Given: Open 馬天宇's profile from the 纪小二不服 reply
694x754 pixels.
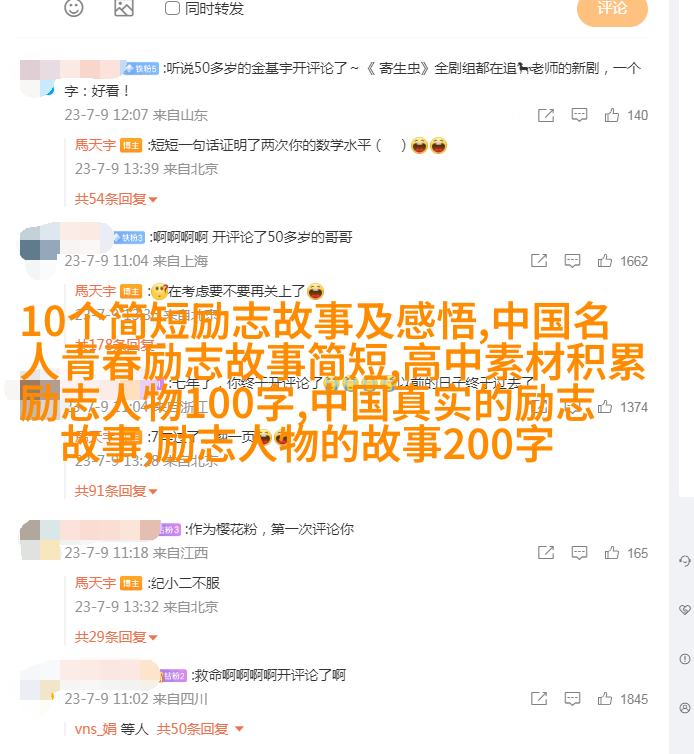Looking at the screenshot, I should [95, 583].
